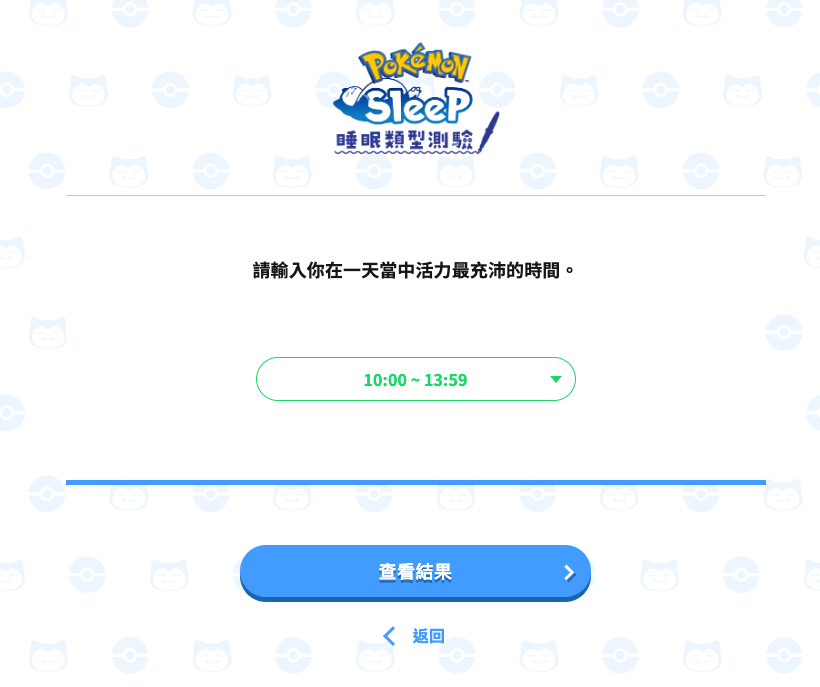The width and height of the screenshot is (820, 687).
Task: Tap the 查看結果 button
Action: point(415,572)
